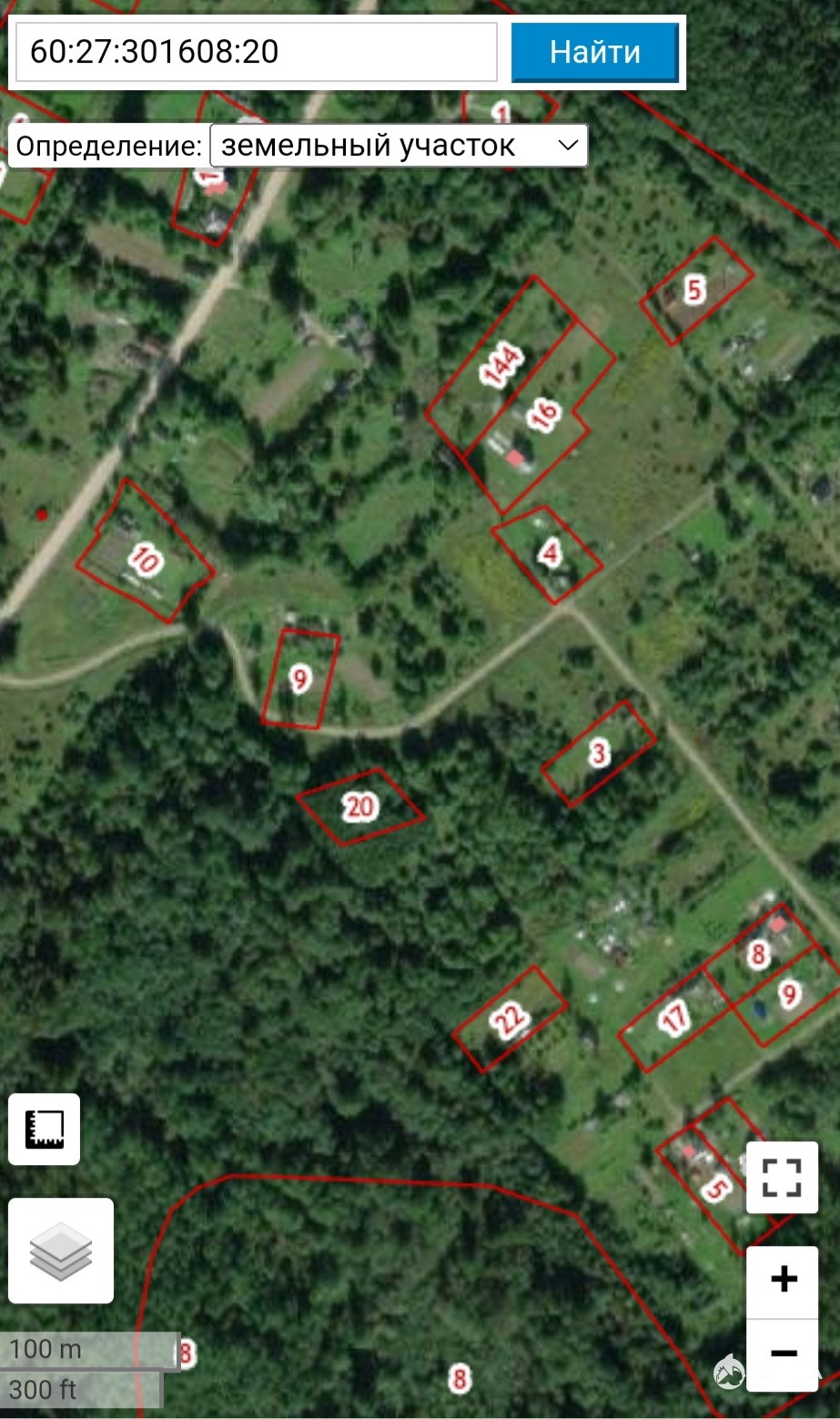Viewport: 840px width, 1419px height.
Task: Zoom out with the minus button
Action: (x=783, y=1354)
